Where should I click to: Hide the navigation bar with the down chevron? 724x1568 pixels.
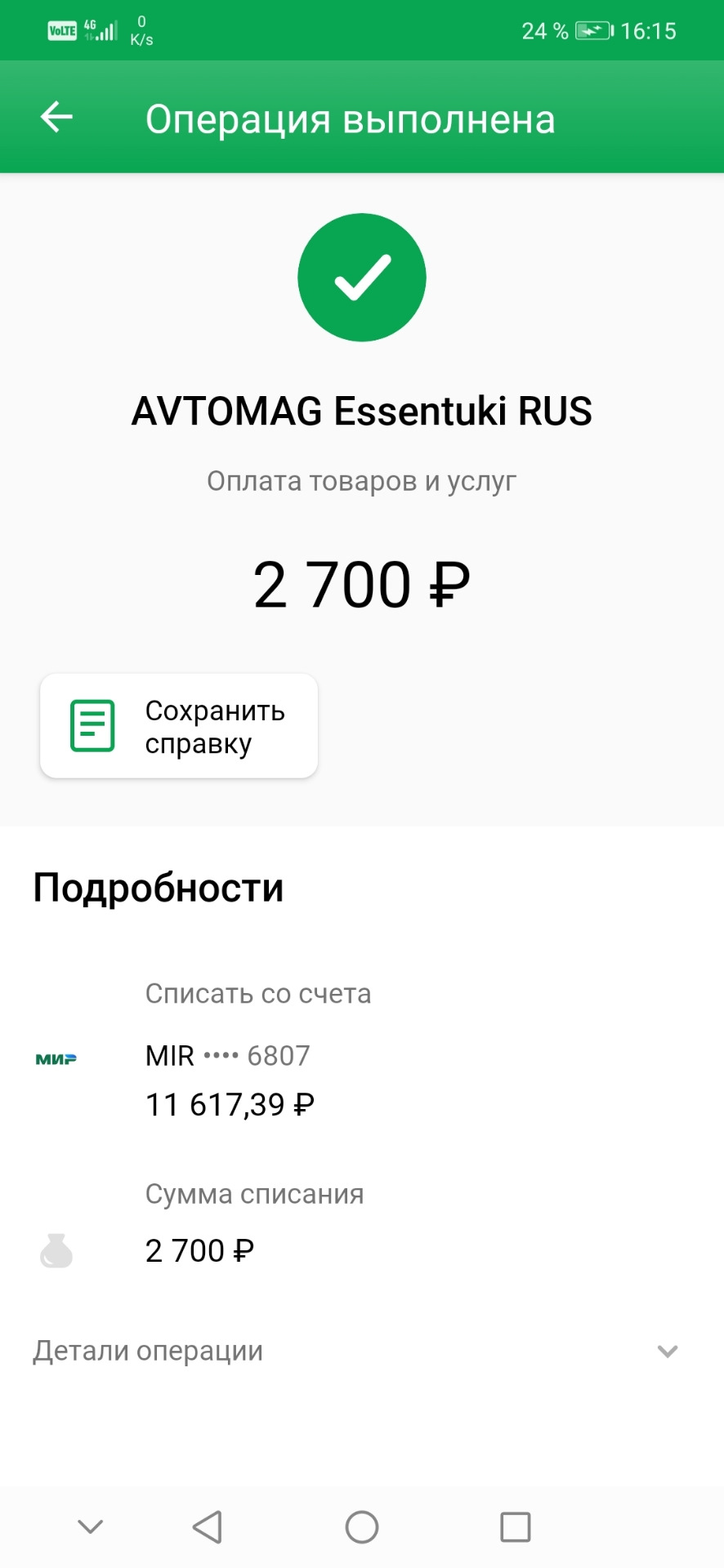[x=90, y=1526]
